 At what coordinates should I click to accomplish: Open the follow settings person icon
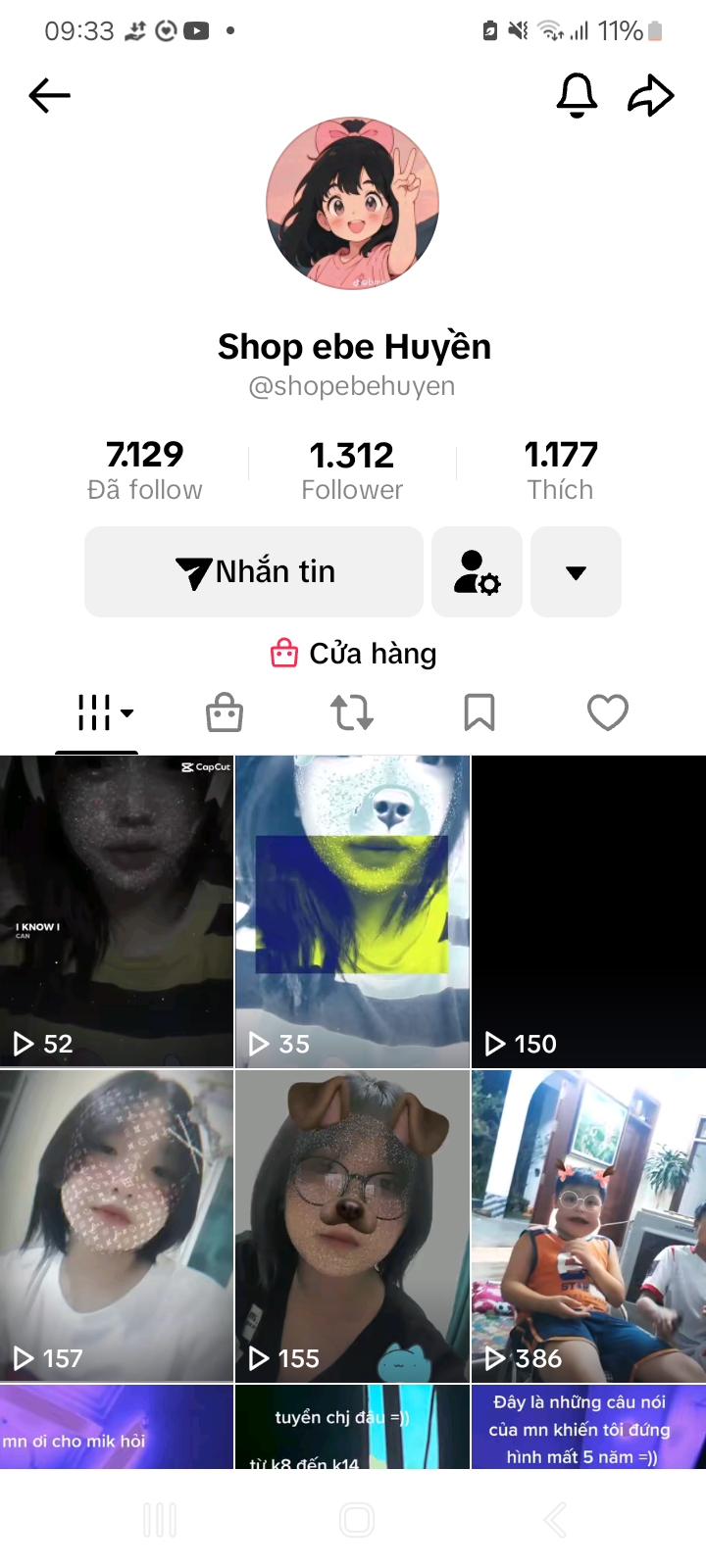pyautogui.click(x=477, y=572)
